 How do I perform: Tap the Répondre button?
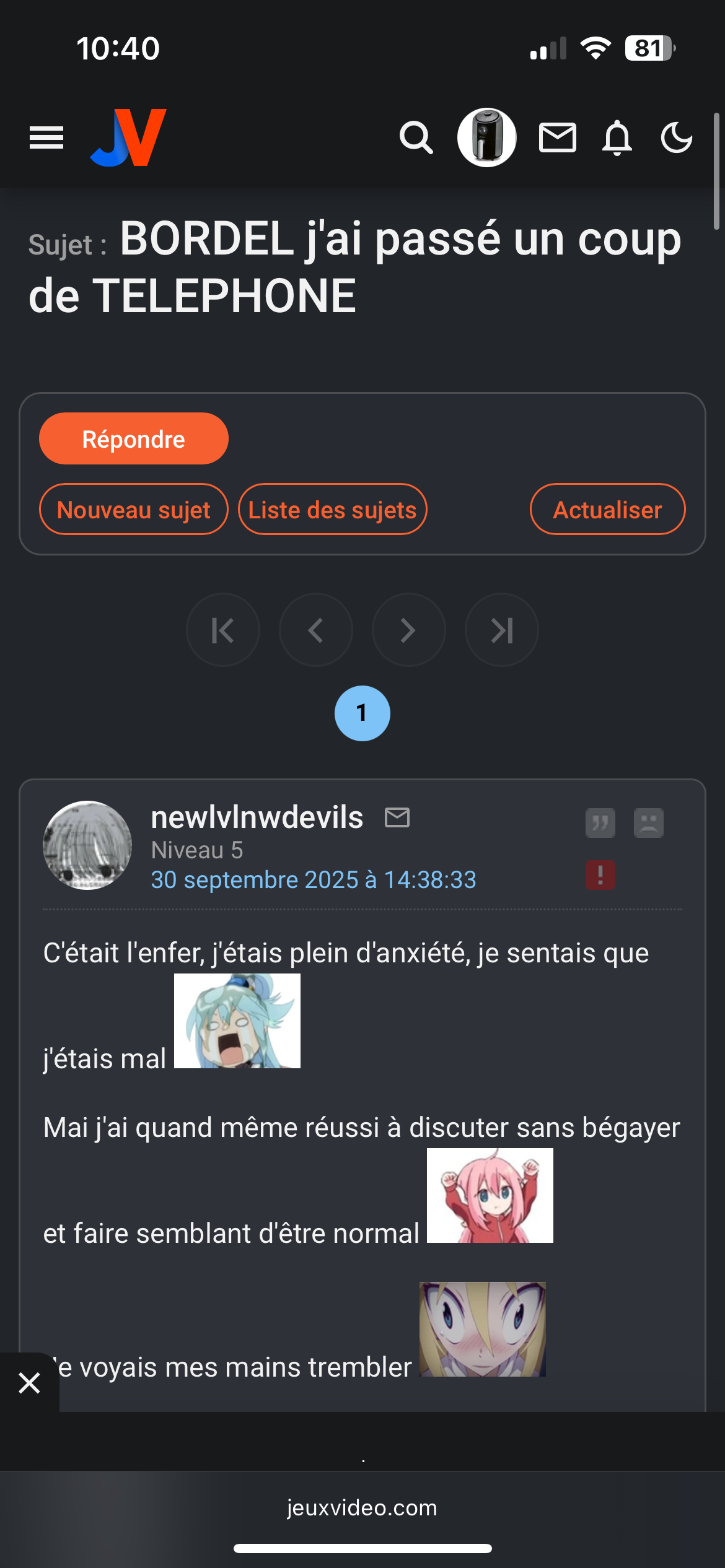pos(133,439)
